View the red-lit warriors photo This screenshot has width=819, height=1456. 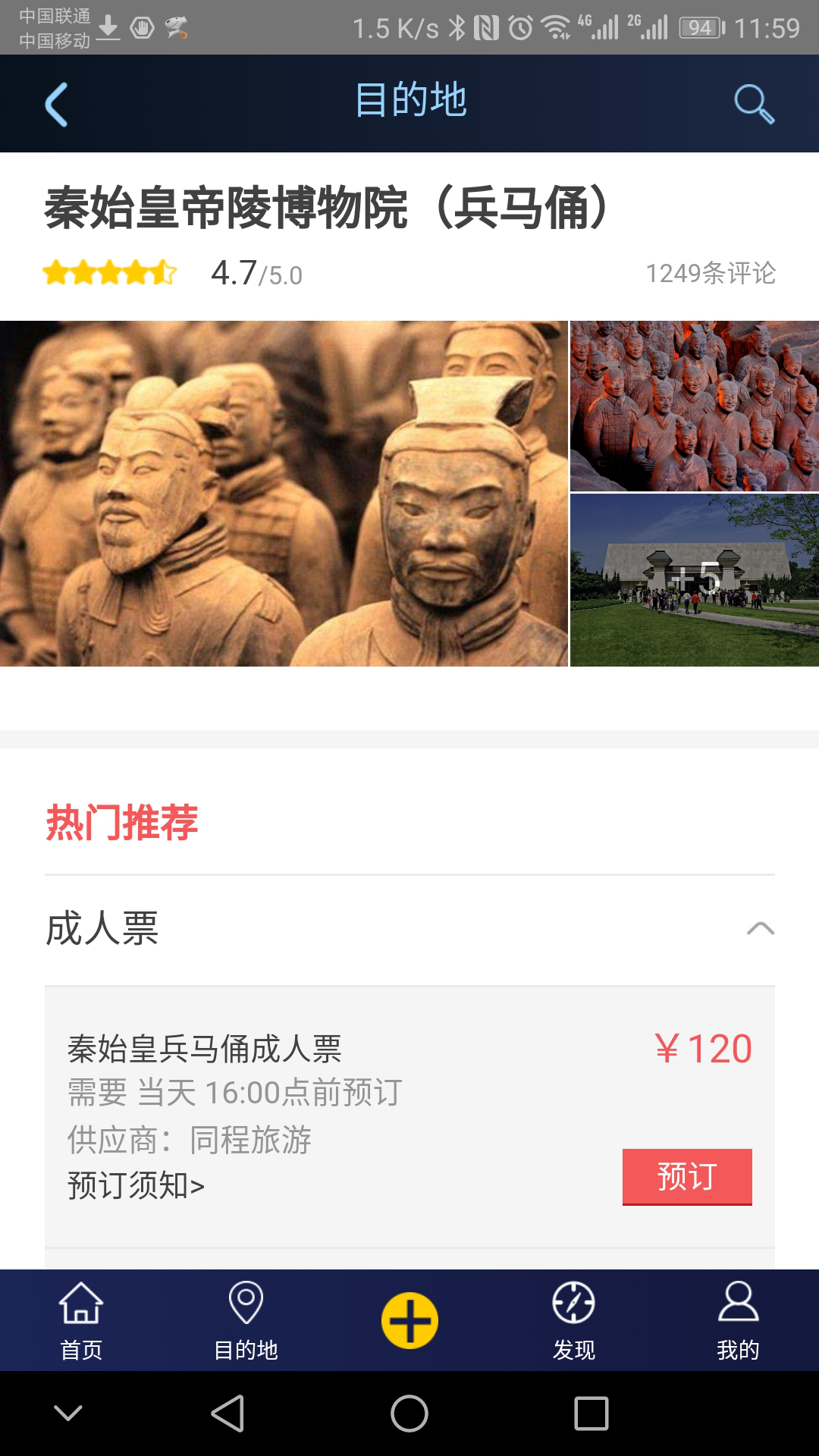(694, 406)
